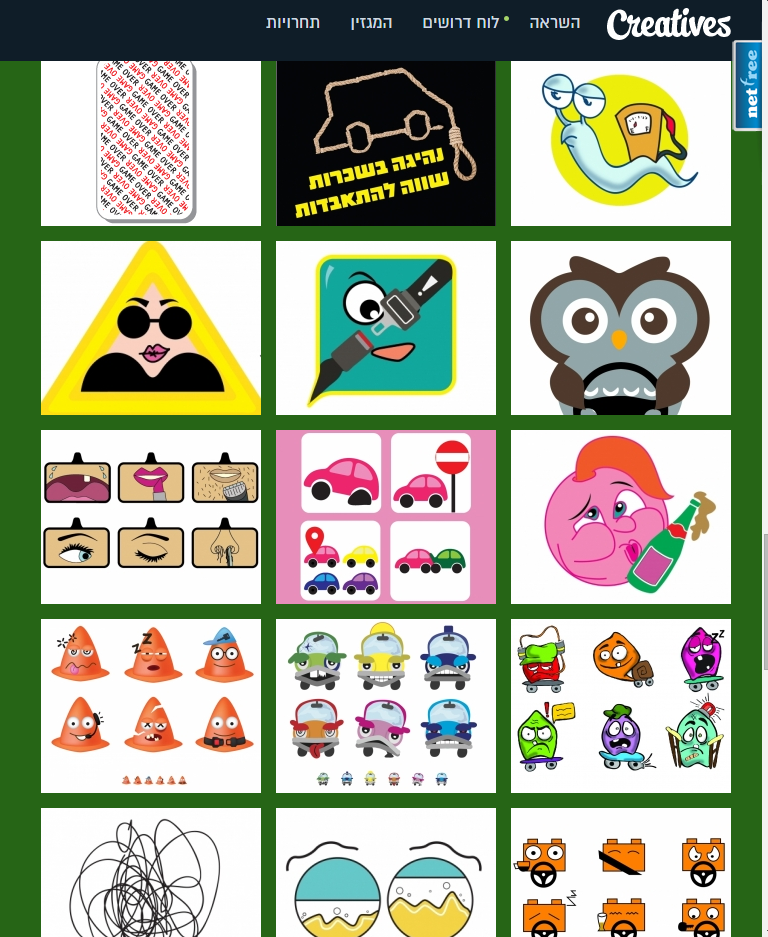Go to לוח דרושים section
Viewport: 768px width, 937px height.
(461, 23)
